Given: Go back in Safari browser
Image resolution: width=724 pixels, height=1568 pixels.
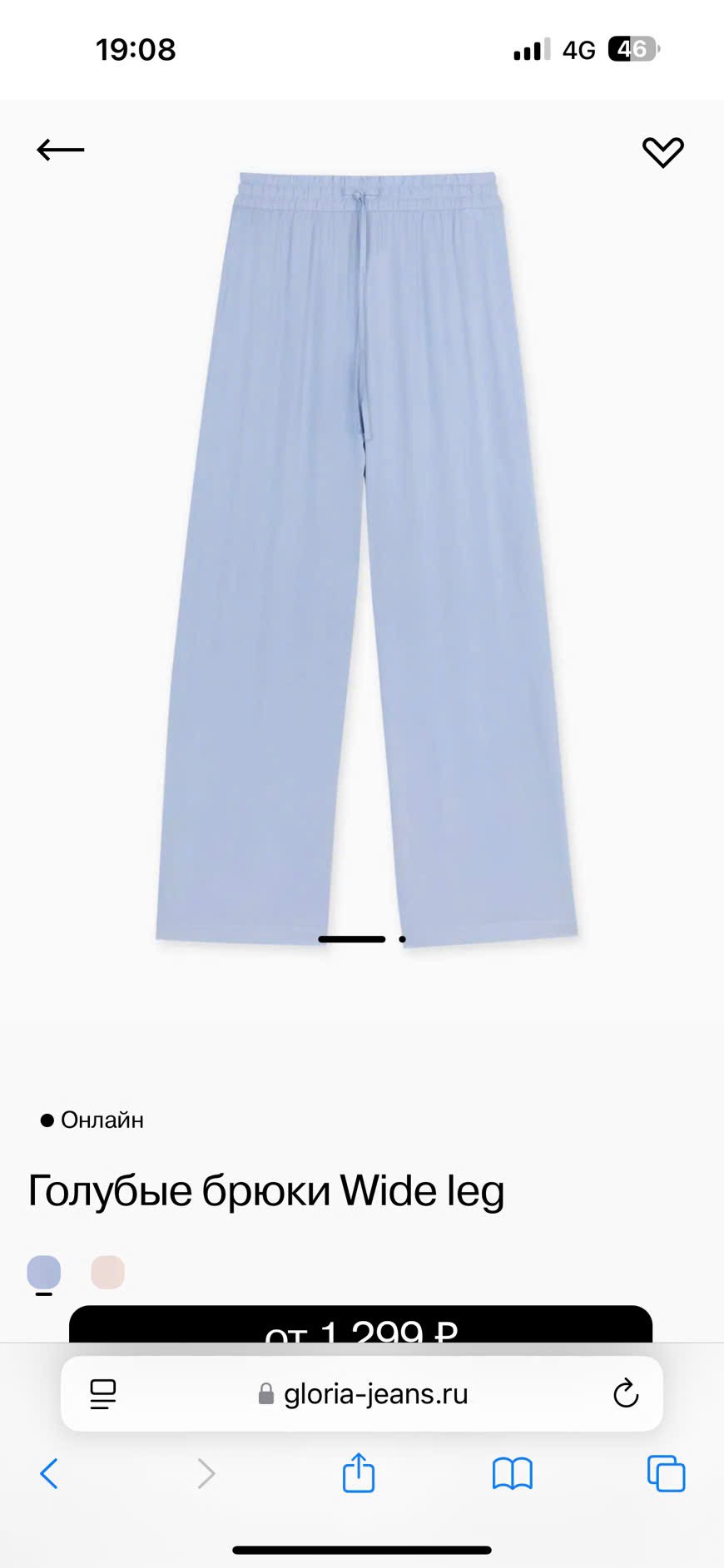Looking at the screenshot, I should pyautogui.click(x=50, y=1473).
